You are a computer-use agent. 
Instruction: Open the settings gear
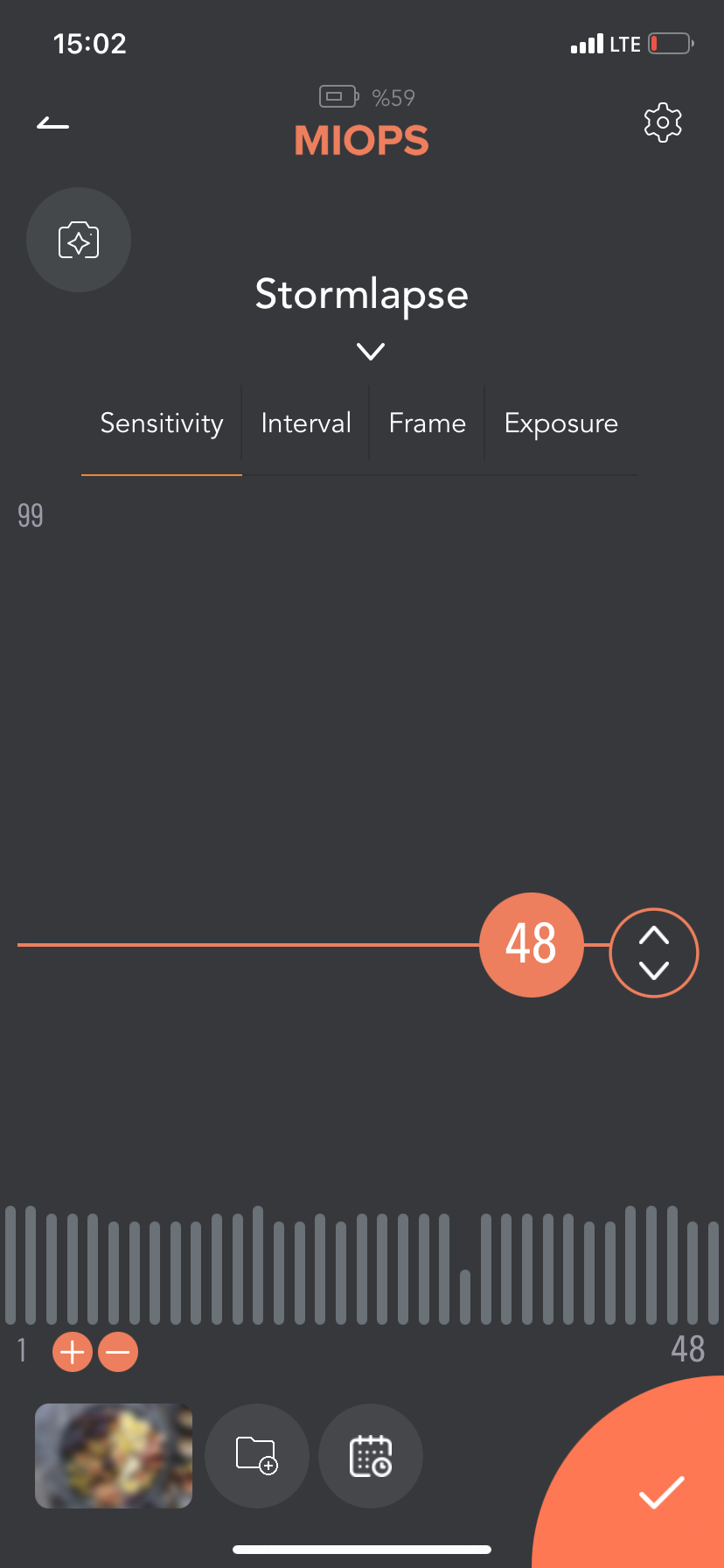click(663, 122)
